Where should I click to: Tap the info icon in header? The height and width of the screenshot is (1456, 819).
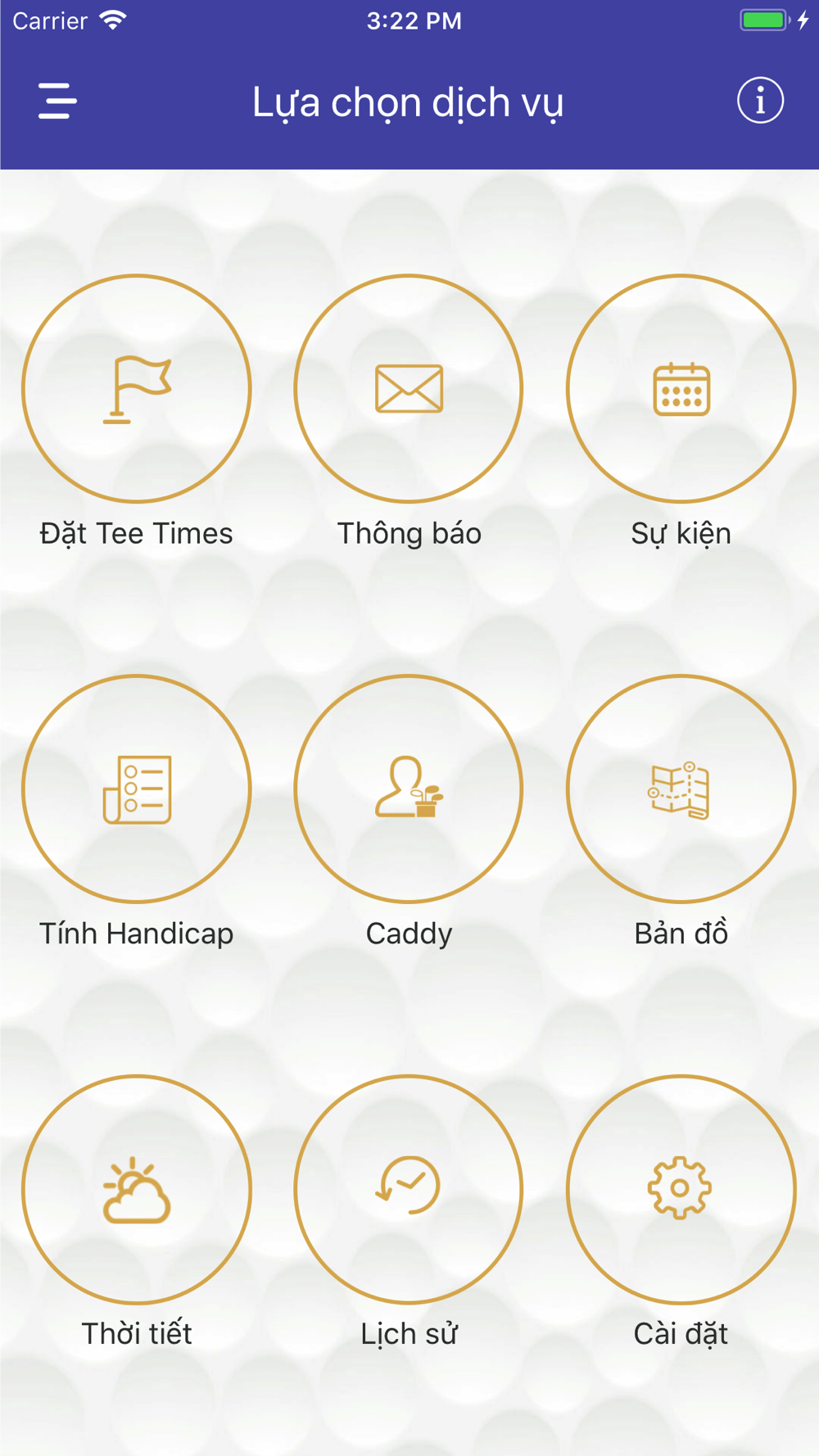(760, 101)
